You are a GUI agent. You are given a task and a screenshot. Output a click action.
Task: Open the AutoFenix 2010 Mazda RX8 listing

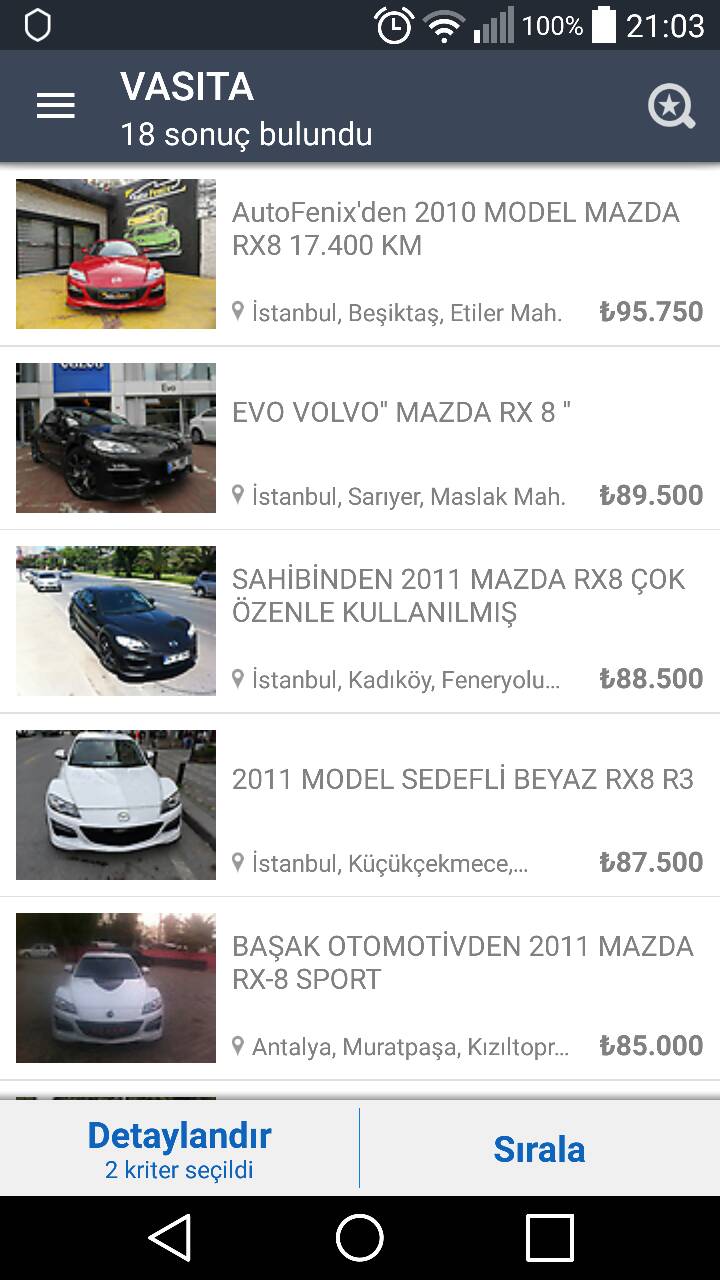click(360, 255)
